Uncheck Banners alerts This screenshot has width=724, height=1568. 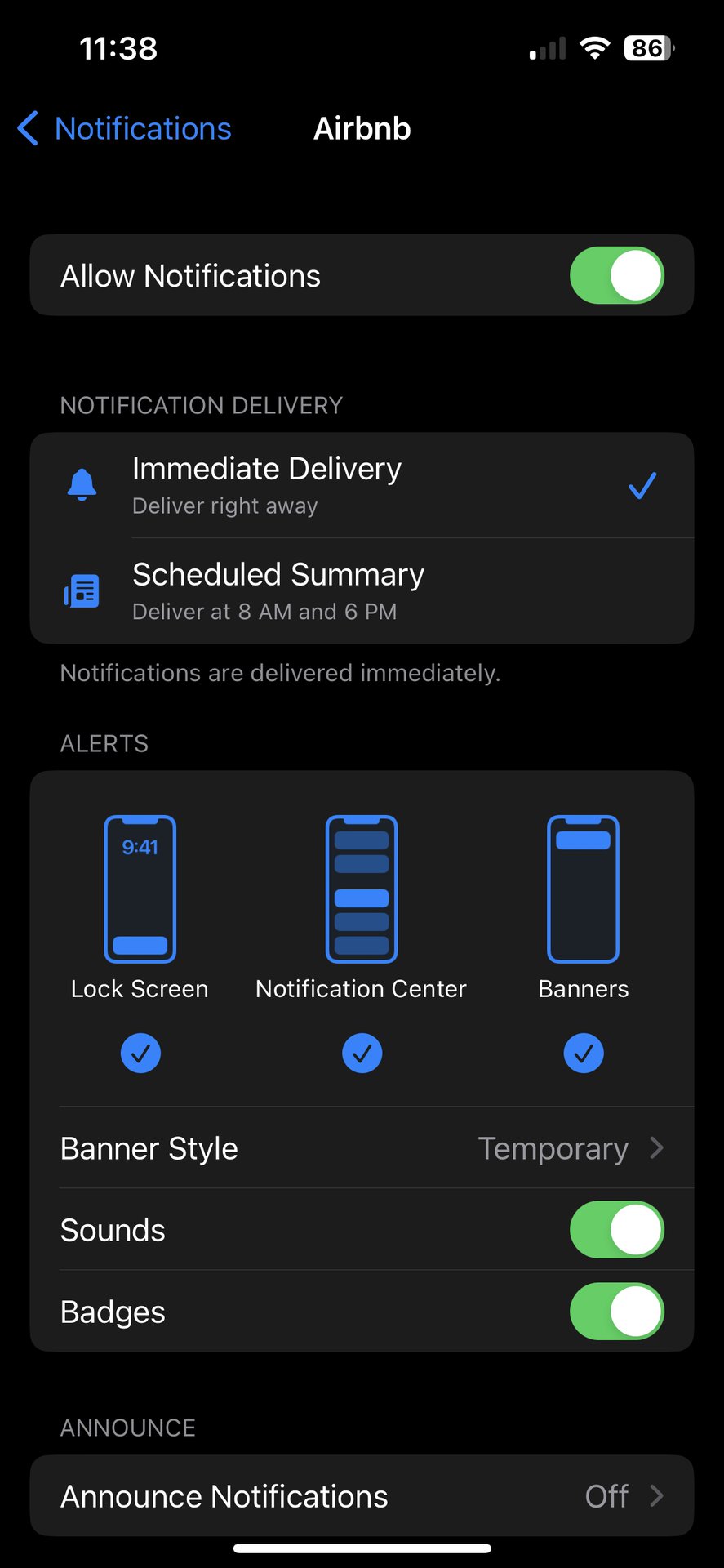[x=583, y=1053]
